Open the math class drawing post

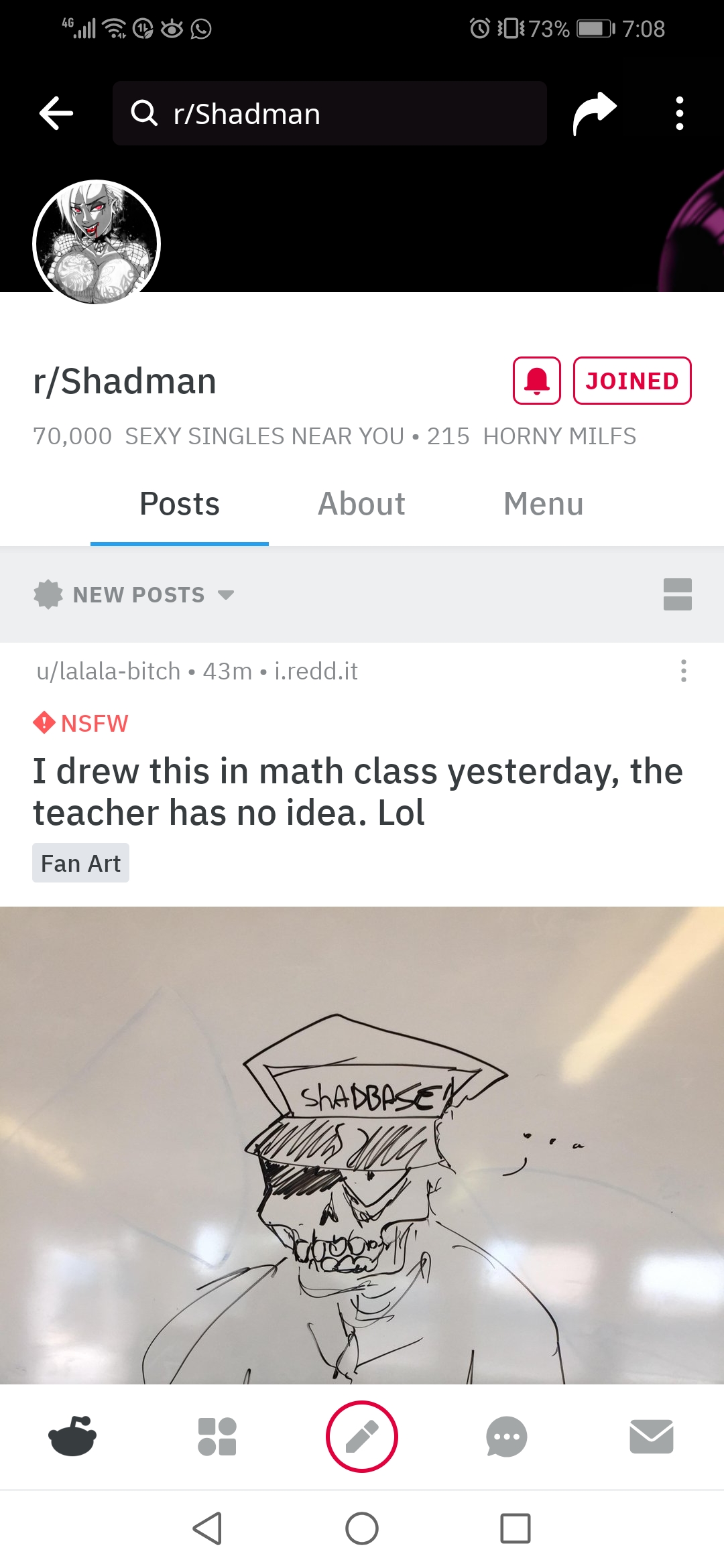[x=358, y=791]
